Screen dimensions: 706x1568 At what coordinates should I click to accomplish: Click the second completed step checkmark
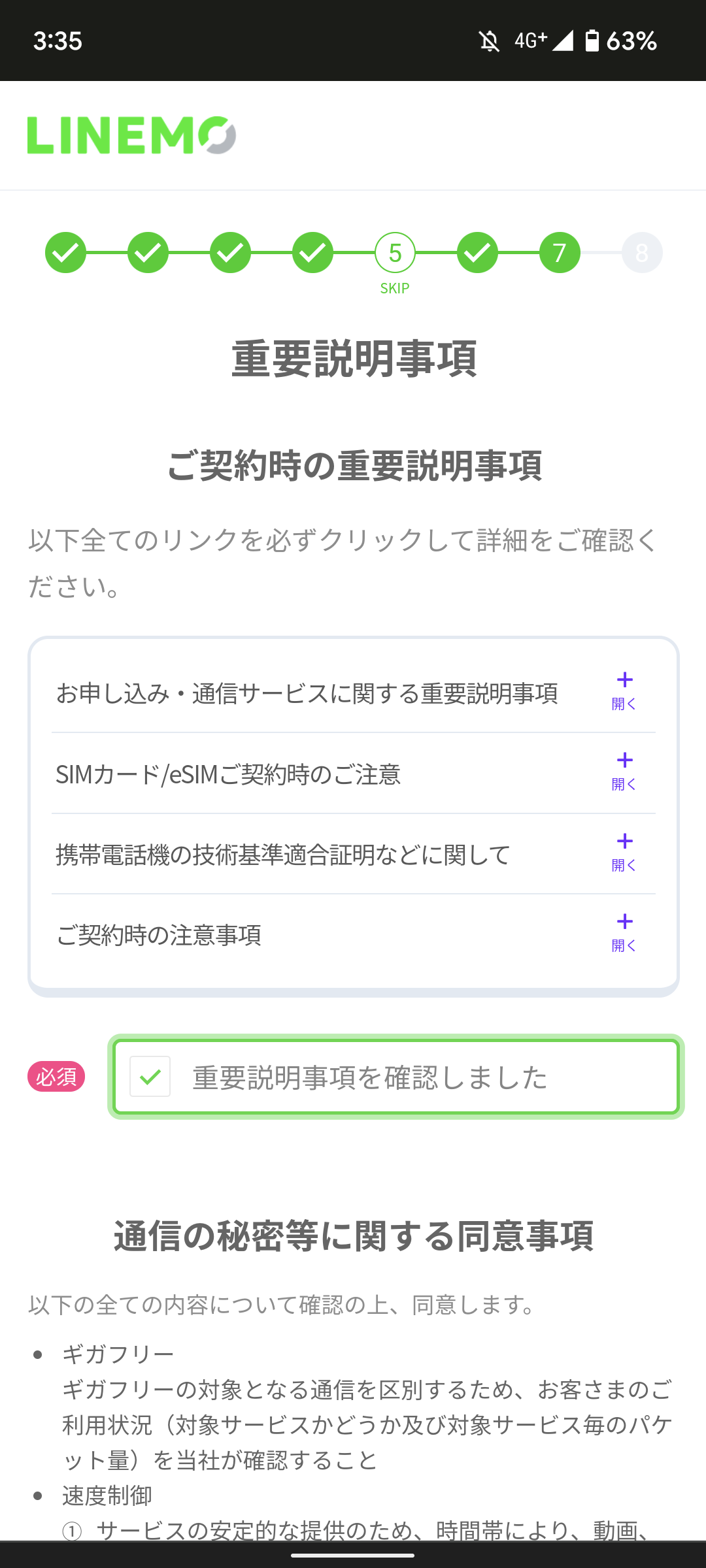147,253
